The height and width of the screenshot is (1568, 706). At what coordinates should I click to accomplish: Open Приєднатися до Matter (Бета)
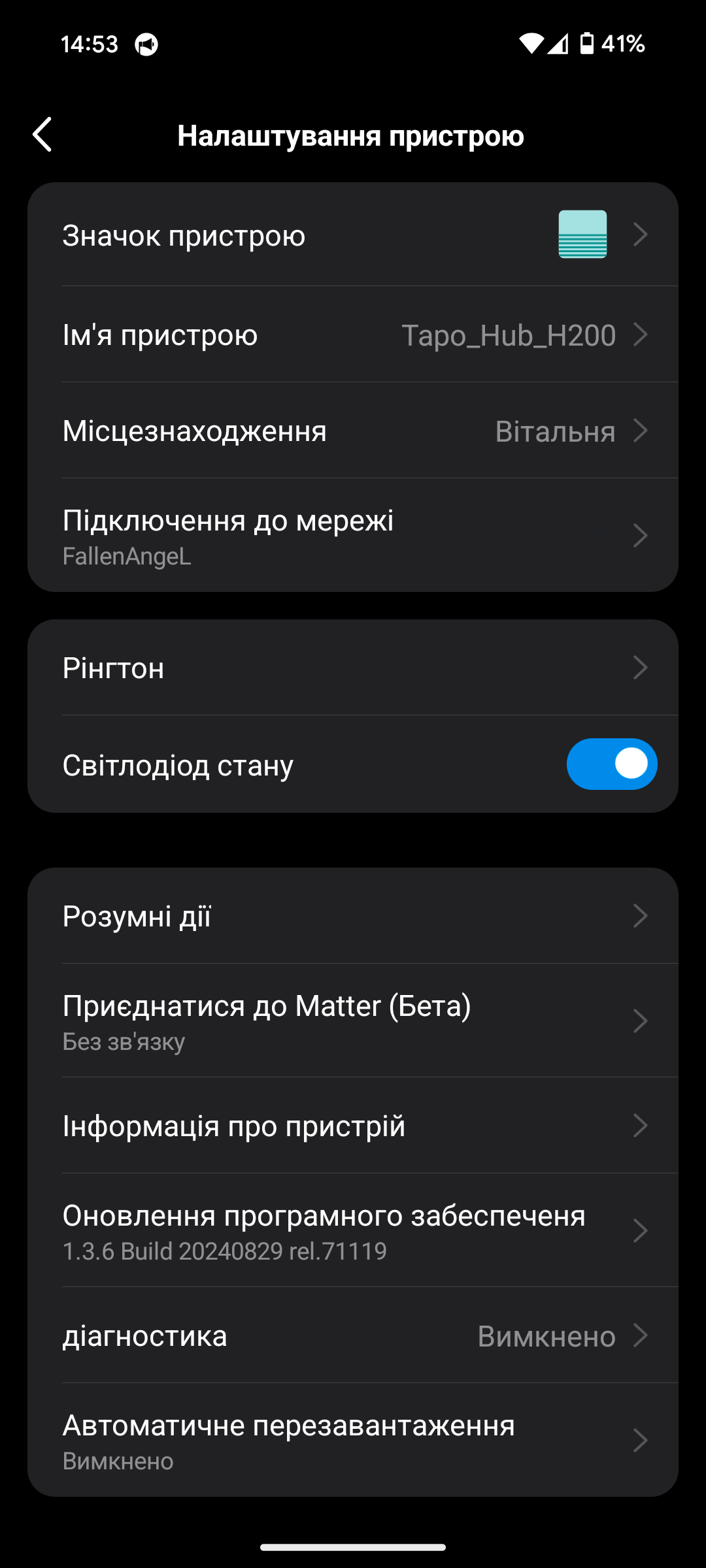coord(353,1021)
